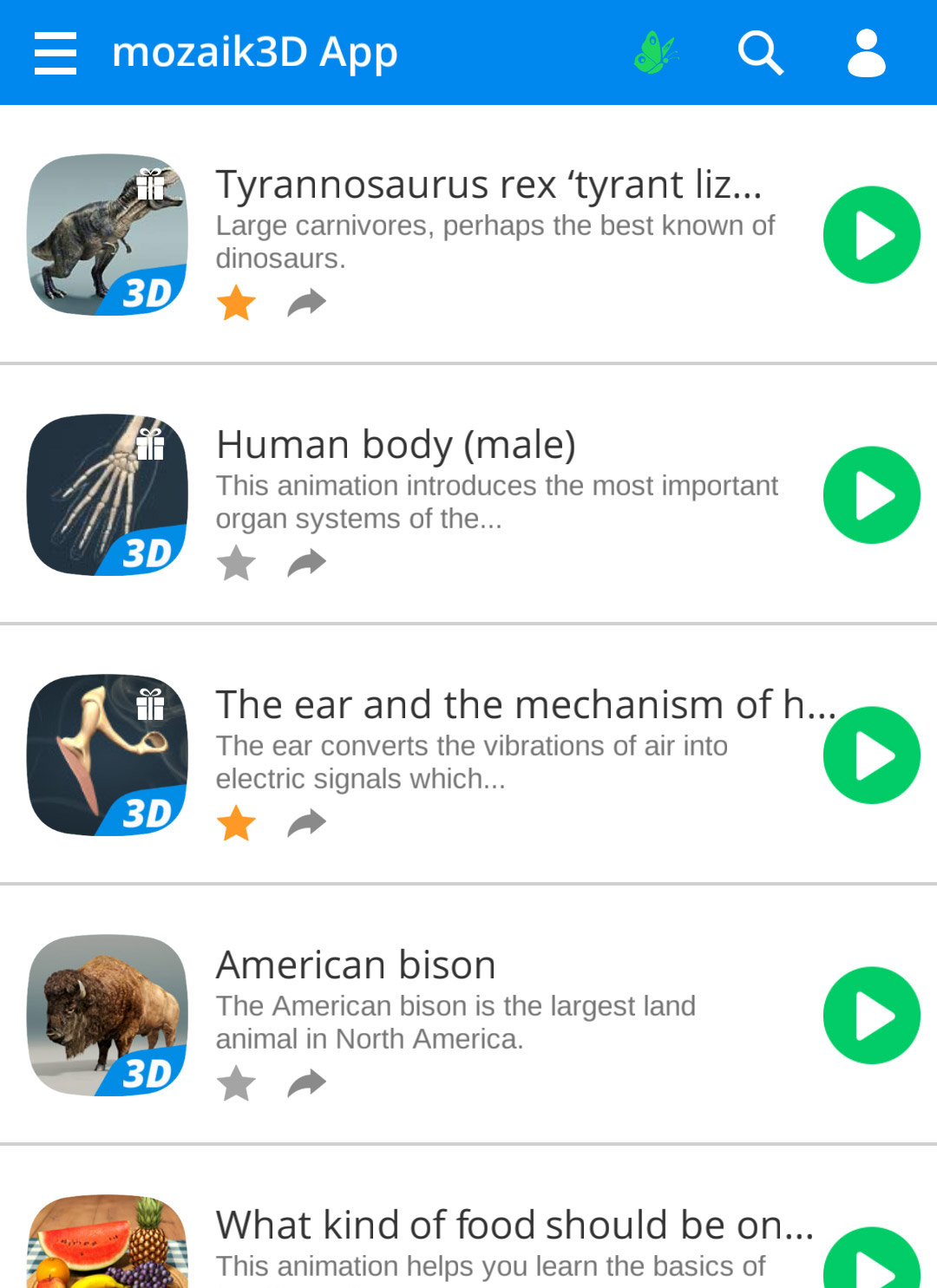The height and width of the screenshot is (1288, 937).
Task: Share the Human body (male) scene
Action: [306, 563]
